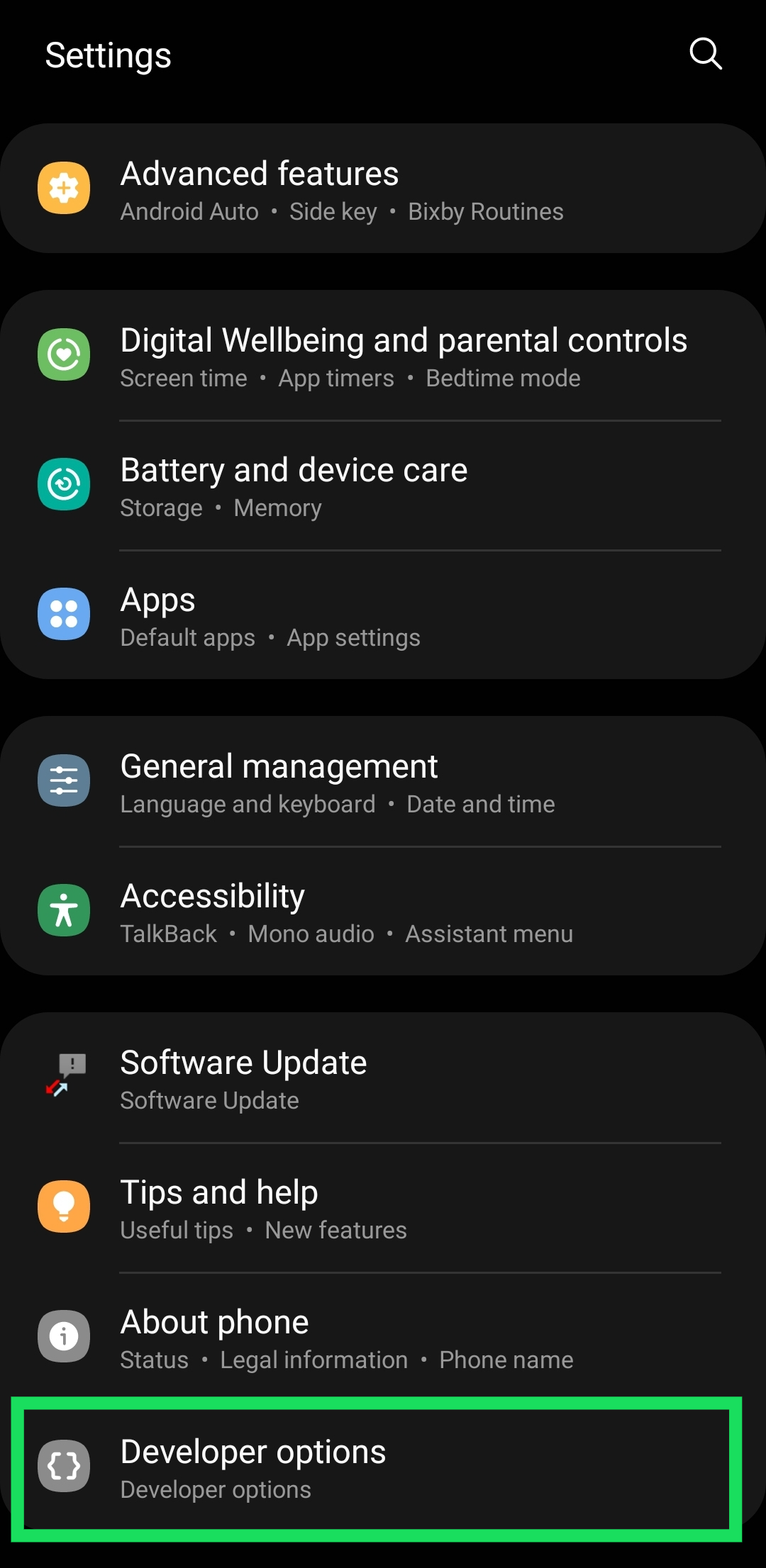Open About phone
This screenshot has height=1568, width=766.
click(x=383, y=1338)
